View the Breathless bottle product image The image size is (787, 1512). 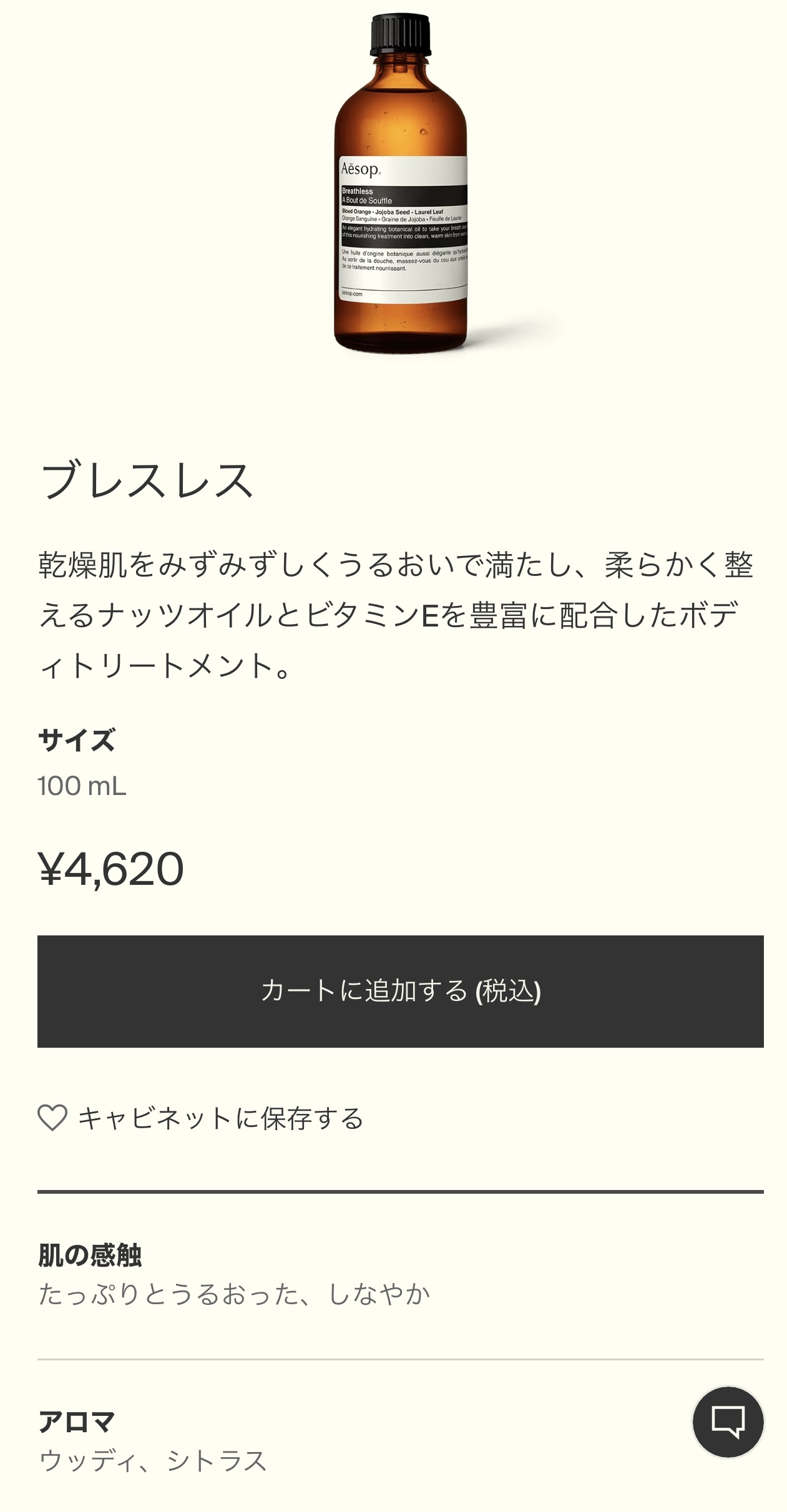pos(401,185)
